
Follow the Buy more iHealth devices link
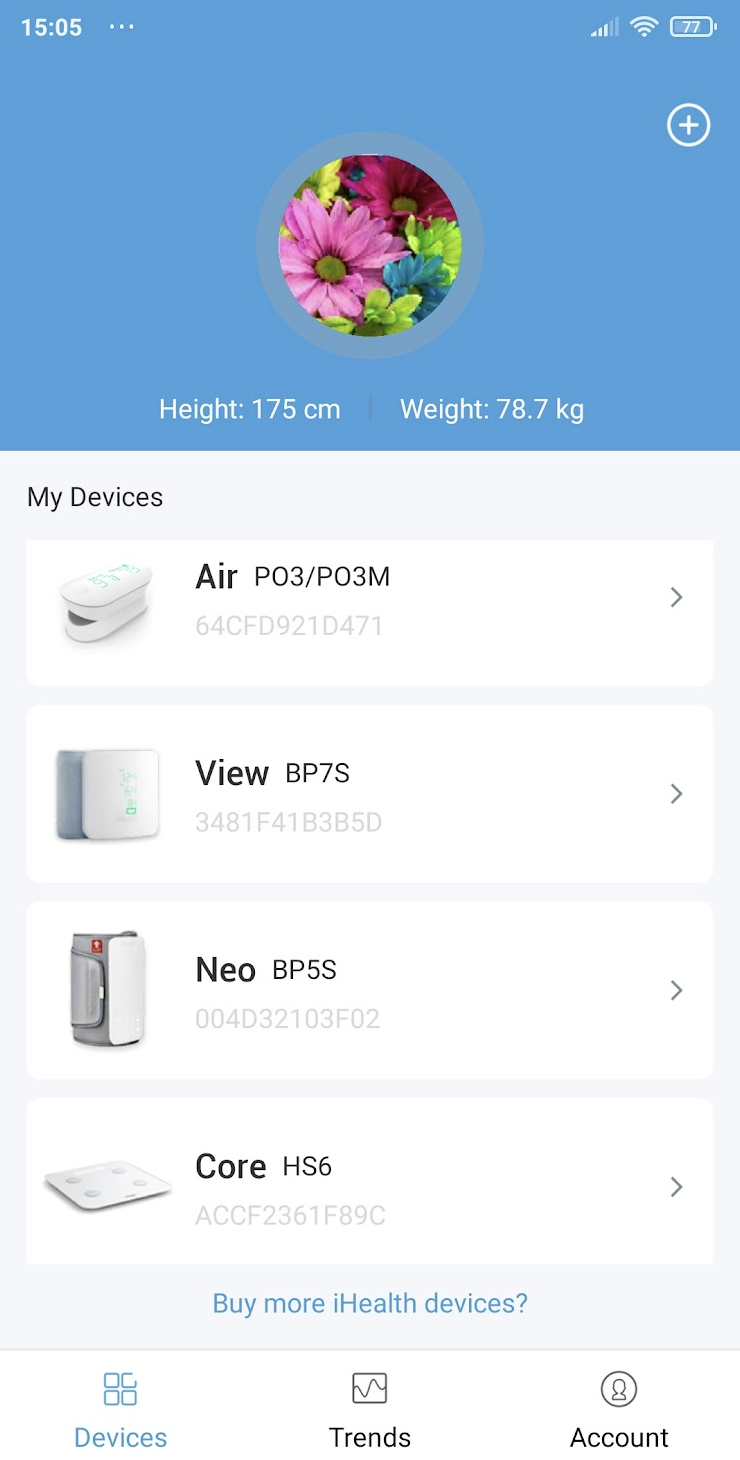click(370, 1303)
